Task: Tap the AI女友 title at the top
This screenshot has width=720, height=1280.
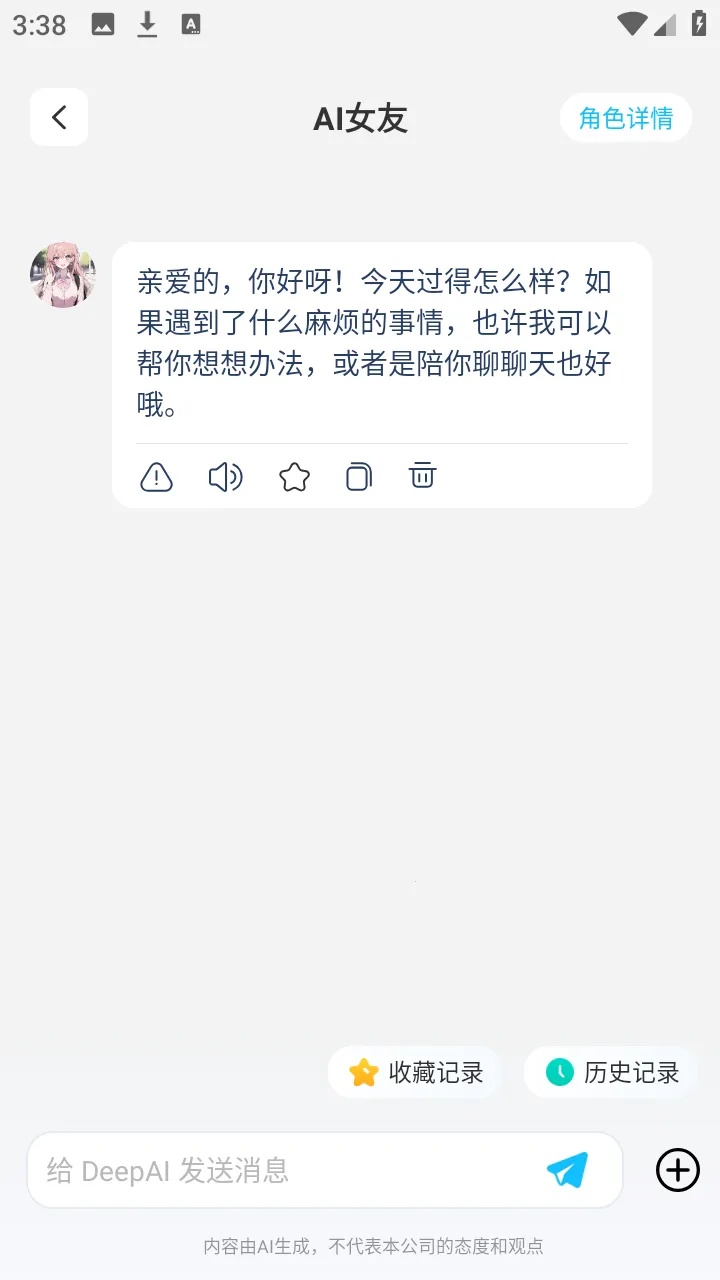Action: coord(360,118)
